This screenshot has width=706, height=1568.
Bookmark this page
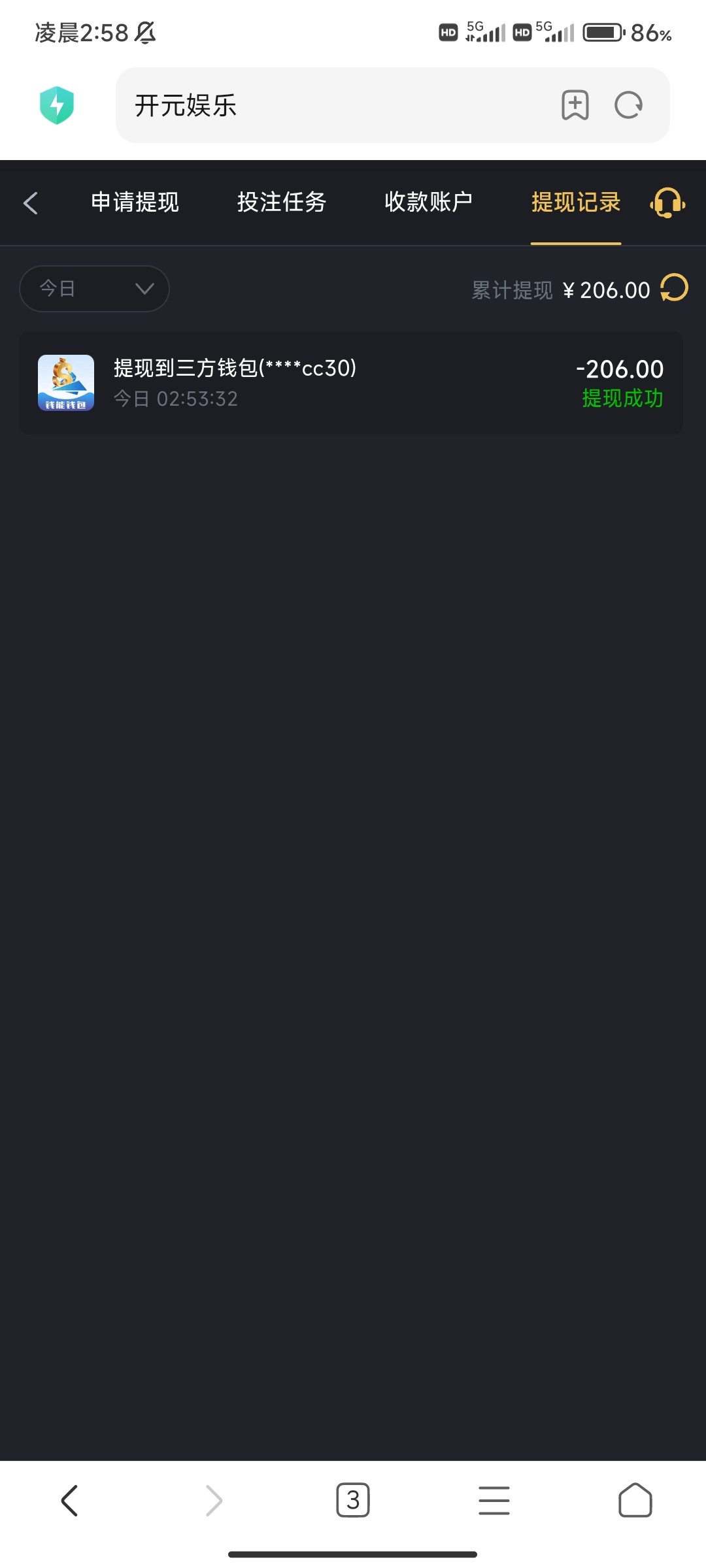575,105
